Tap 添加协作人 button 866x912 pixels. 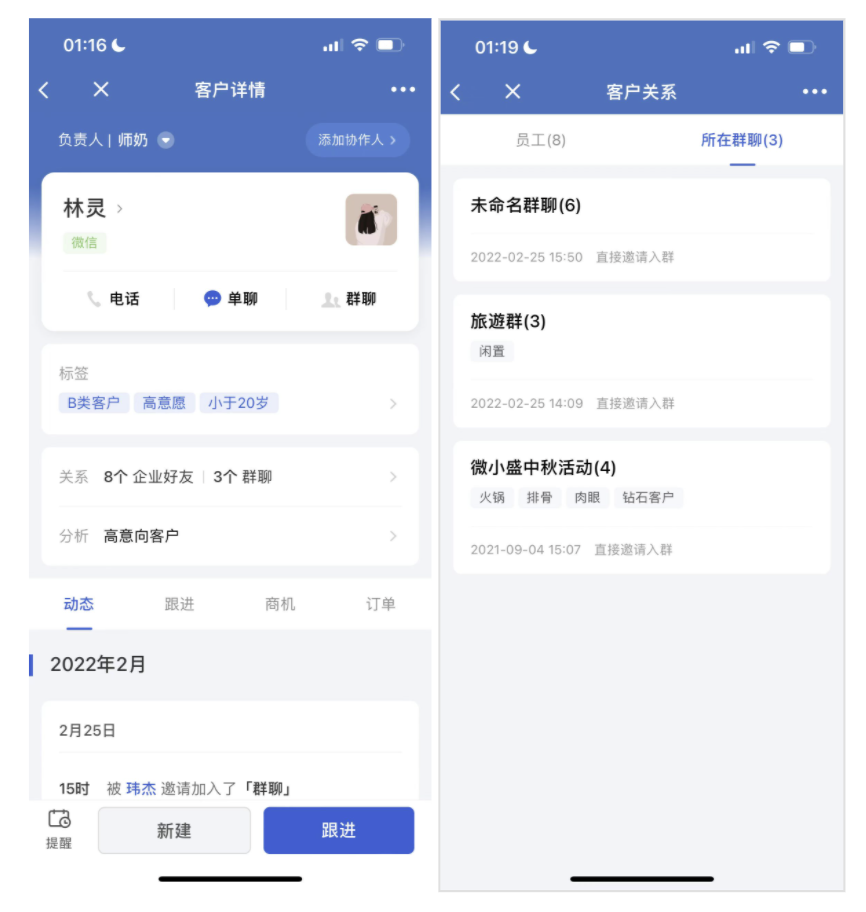click(x=357, y=140)
